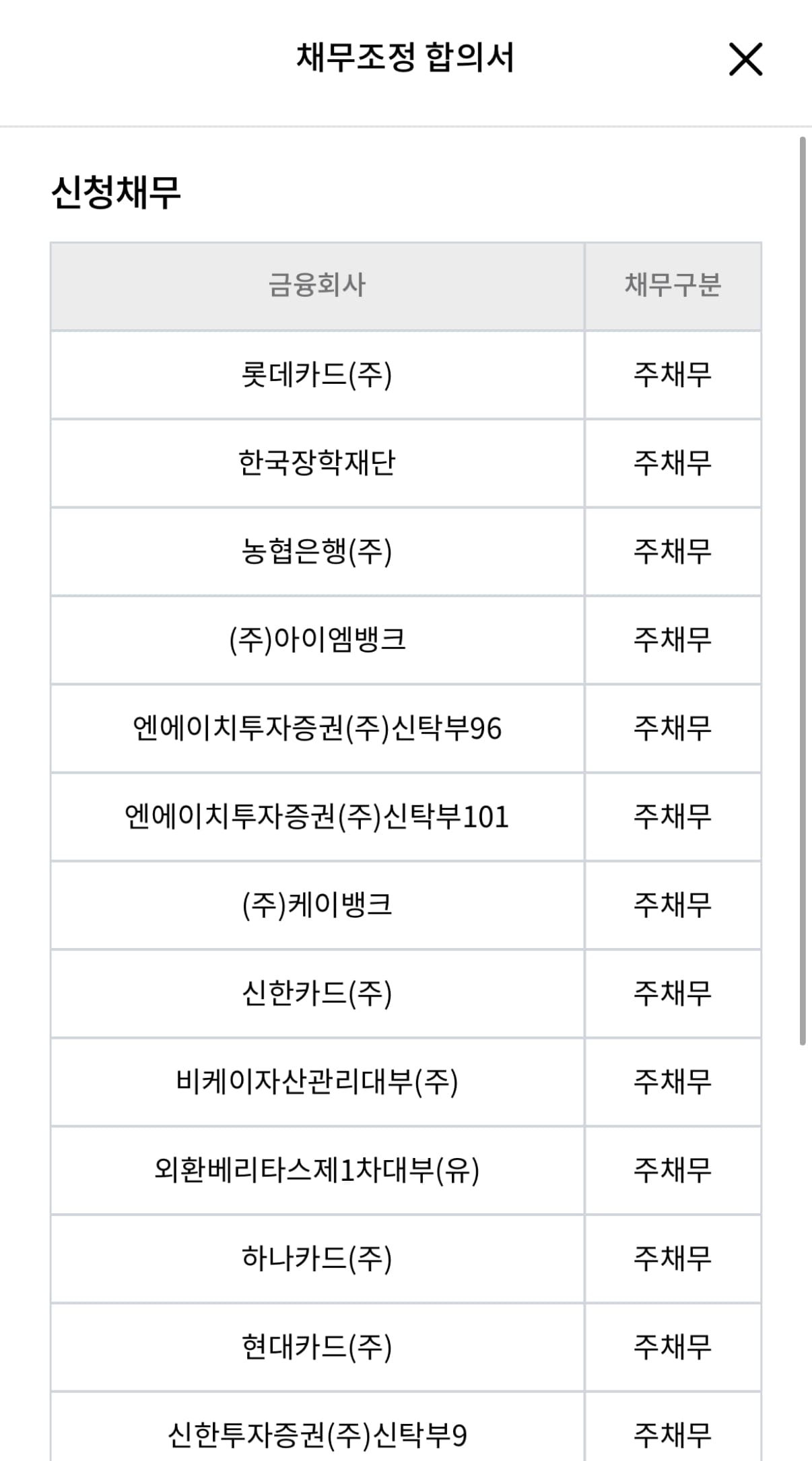The height and width of the screenshot is (1461, 812).
Task: Select the 비케이자산관리대부(주) entry
Action: (x=318, y=1081)
